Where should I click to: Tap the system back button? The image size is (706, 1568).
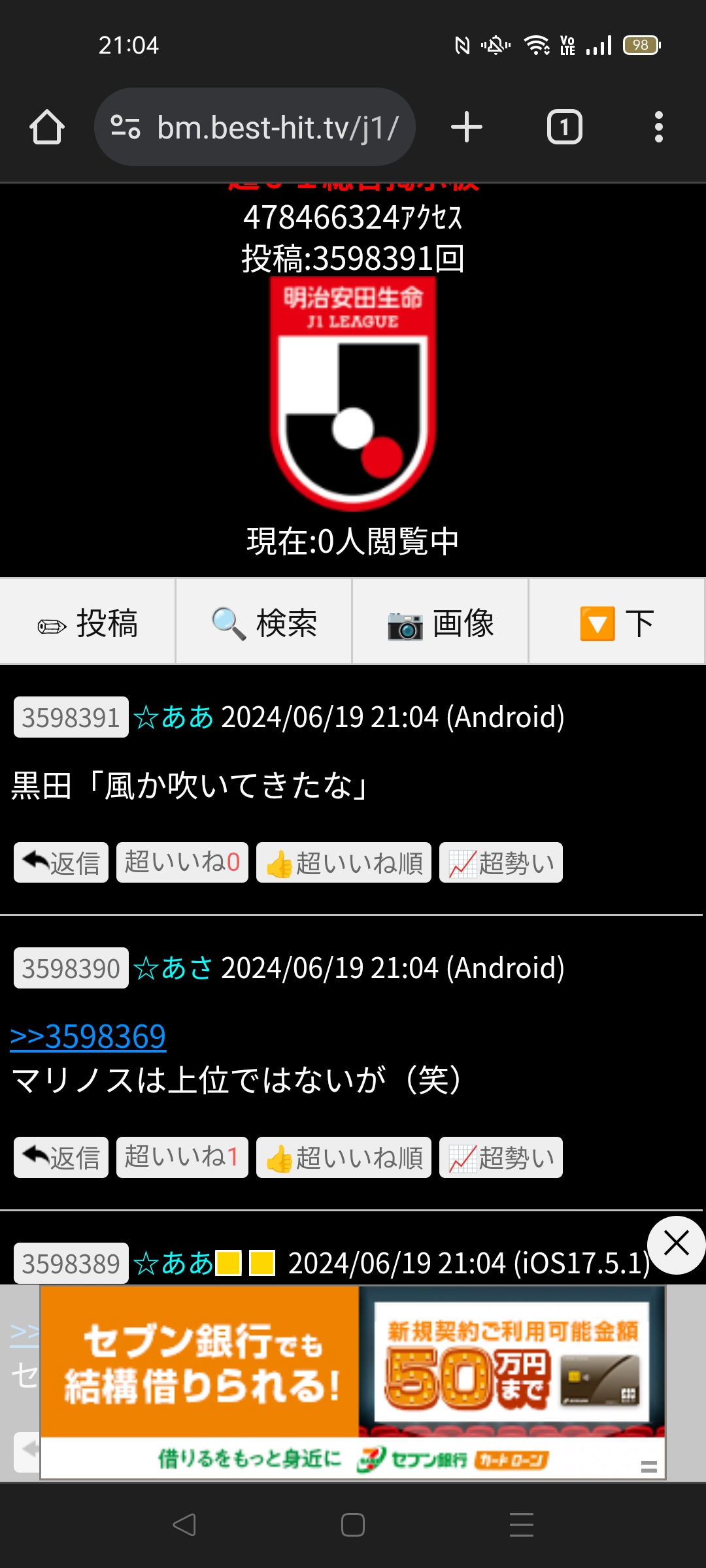[184, 1525]
